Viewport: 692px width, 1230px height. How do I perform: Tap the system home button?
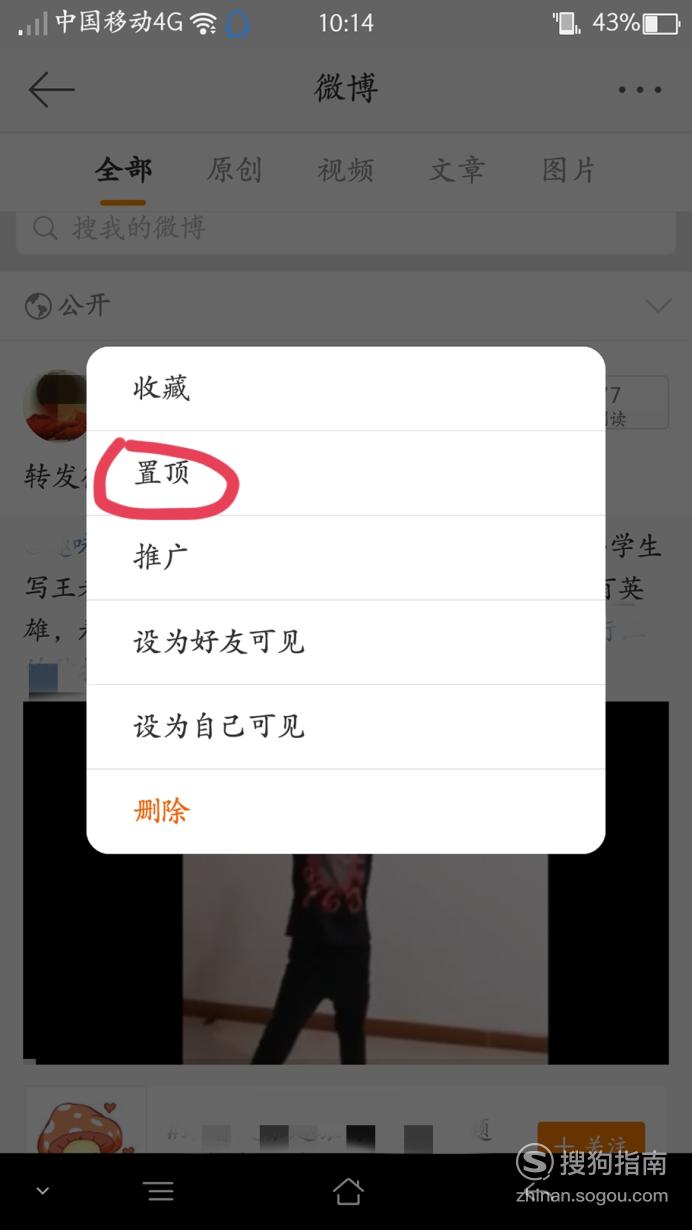[x=347, y=1191]
